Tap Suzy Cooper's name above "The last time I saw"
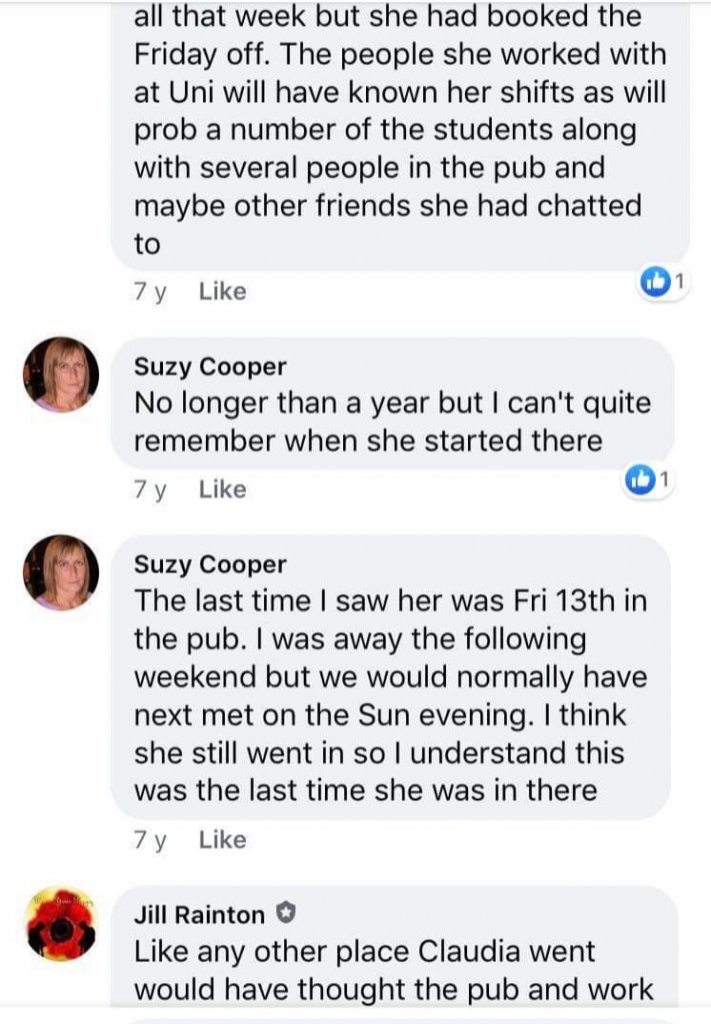 click(x=210, y=564)
